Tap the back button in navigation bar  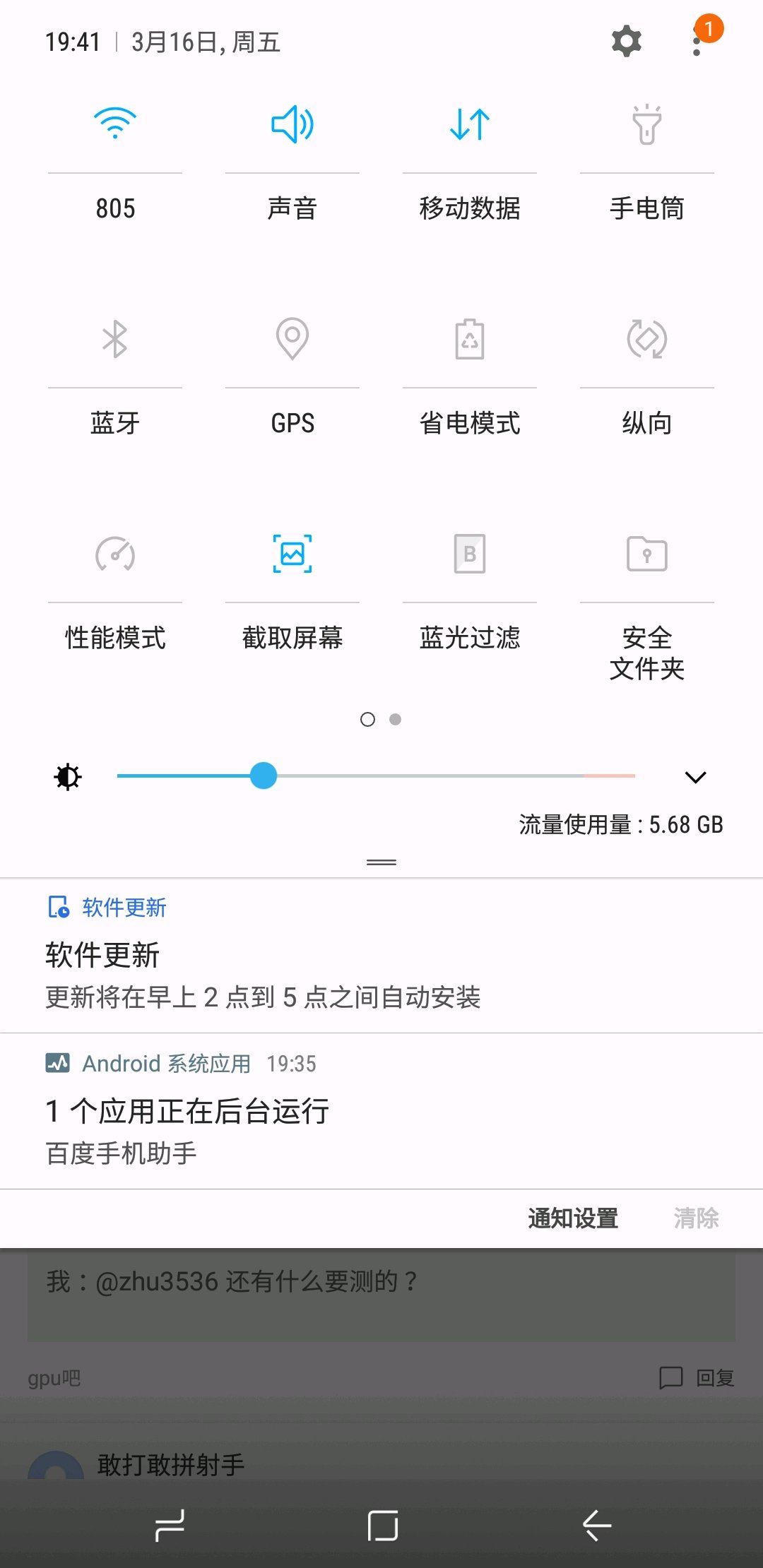596,1526
